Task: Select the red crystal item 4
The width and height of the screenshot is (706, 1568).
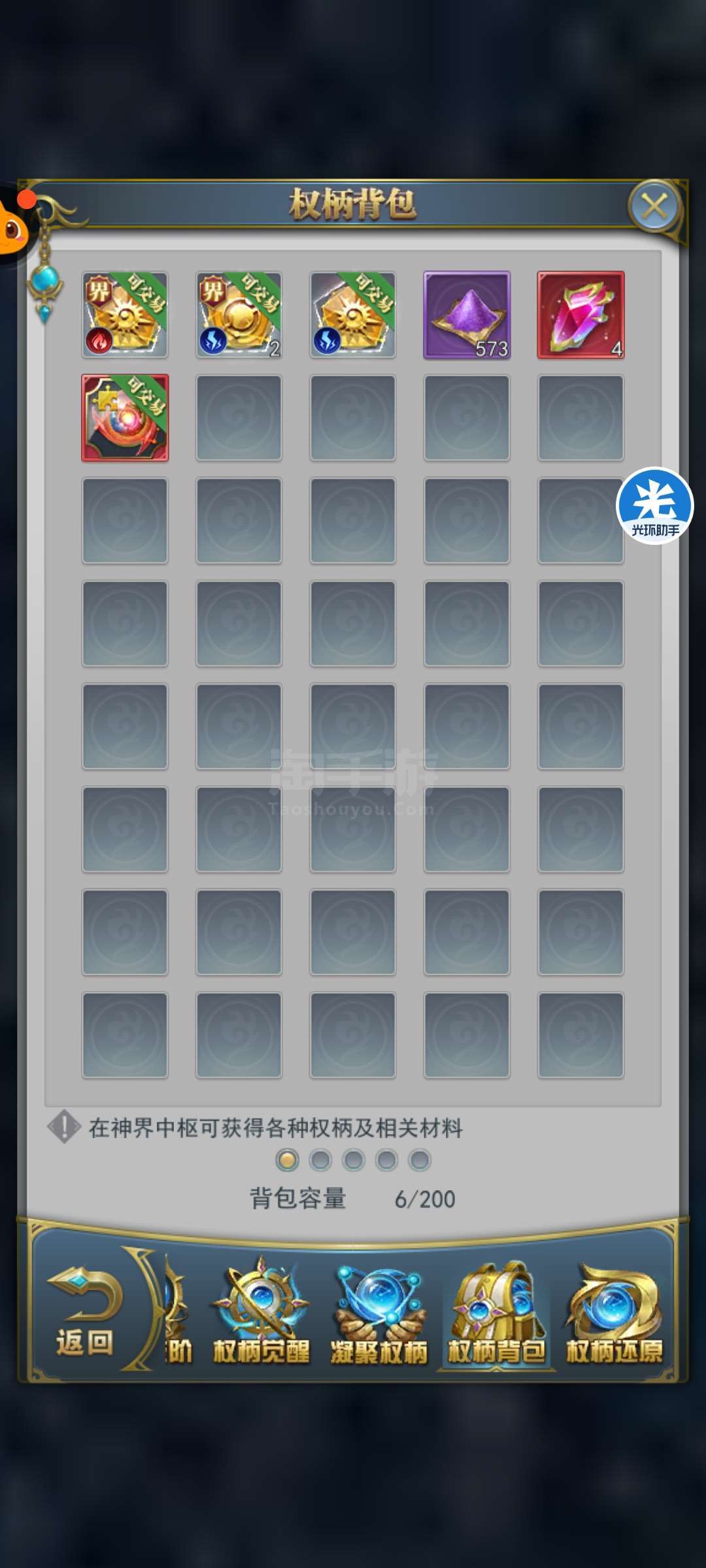Action: pyautogui.click(x=580, y=315)
